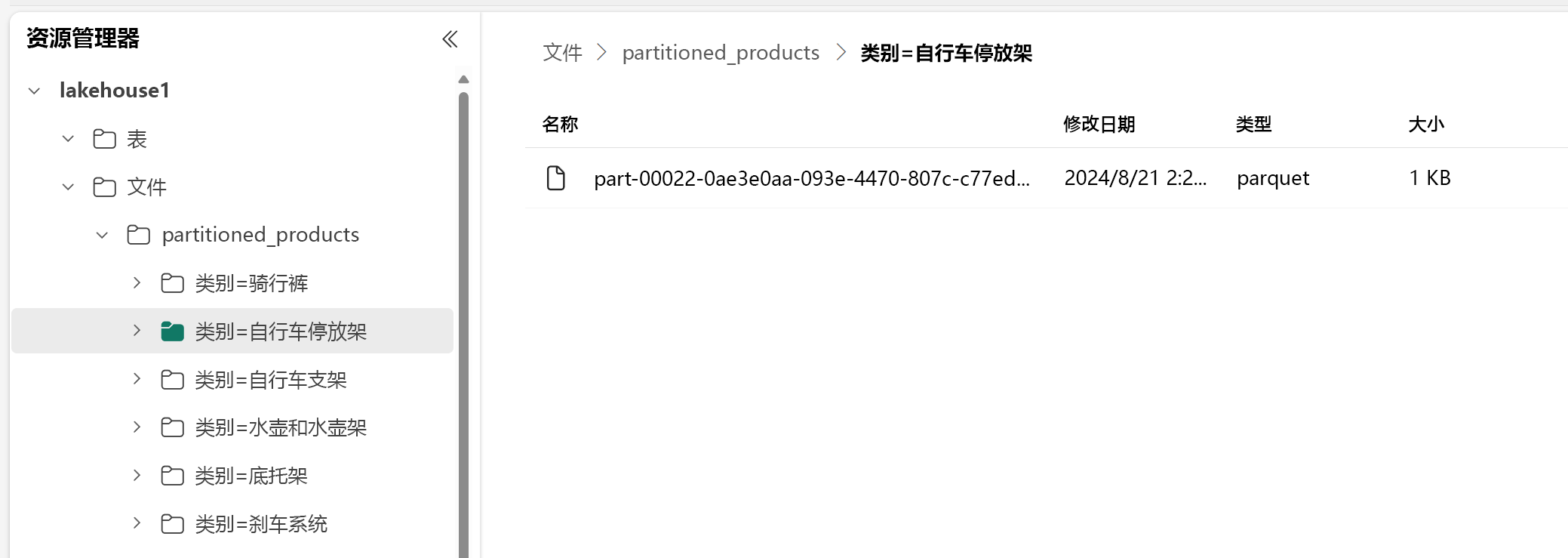1568x558 pixels.
Task: Open the partitioned_products folder in the tree
Action: [x=260, y=235]
